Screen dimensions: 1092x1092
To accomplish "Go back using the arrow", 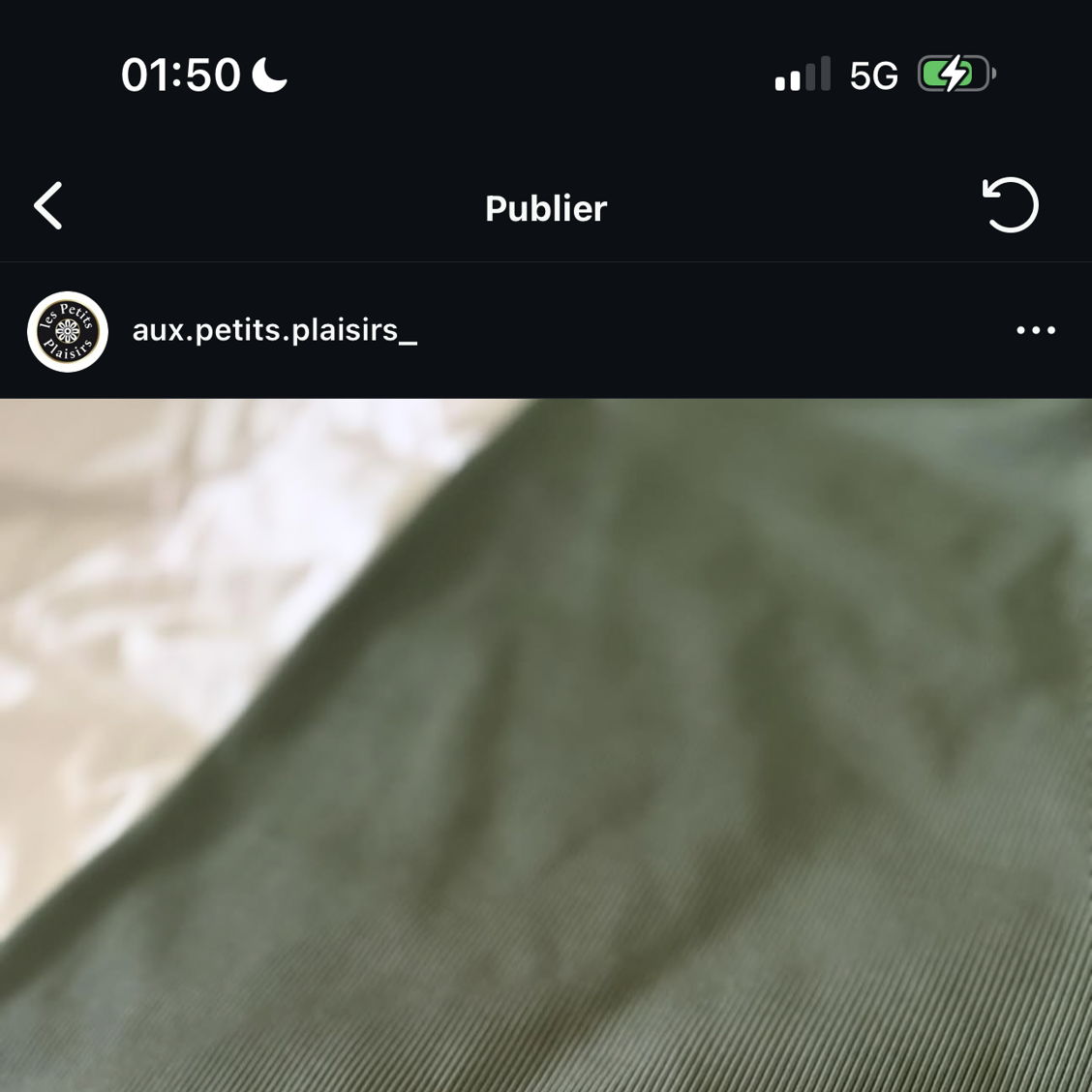I will pos(48,206).
